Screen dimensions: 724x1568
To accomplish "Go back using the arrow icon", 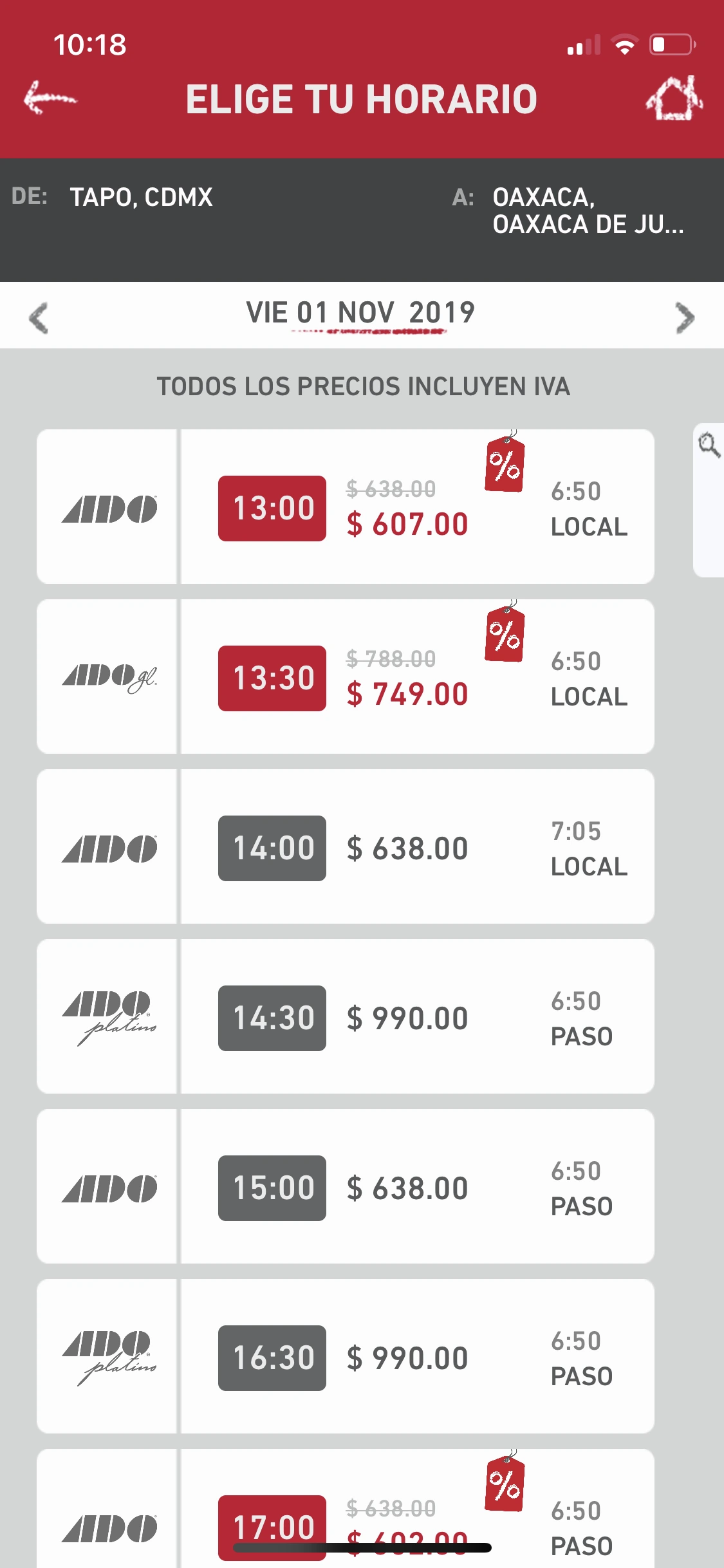I will pos(50,98).
